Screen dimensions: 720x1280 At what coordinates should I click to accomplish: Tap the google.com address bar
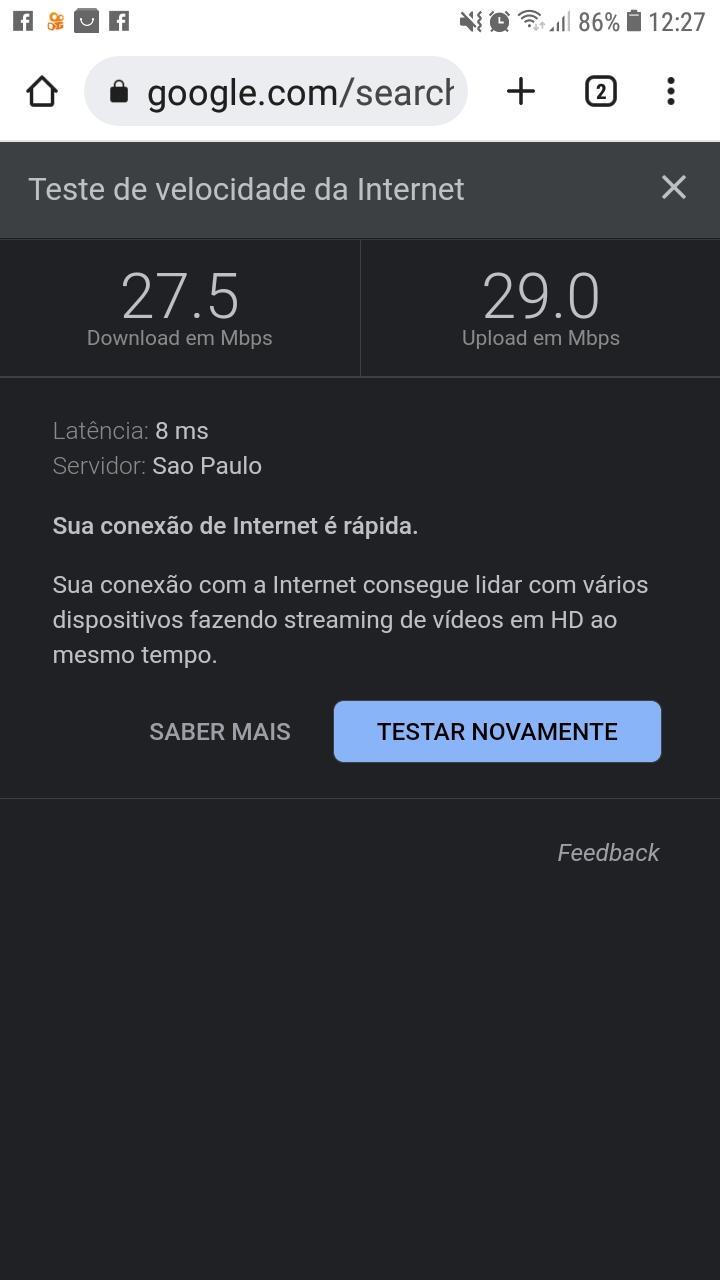point(276,92)
